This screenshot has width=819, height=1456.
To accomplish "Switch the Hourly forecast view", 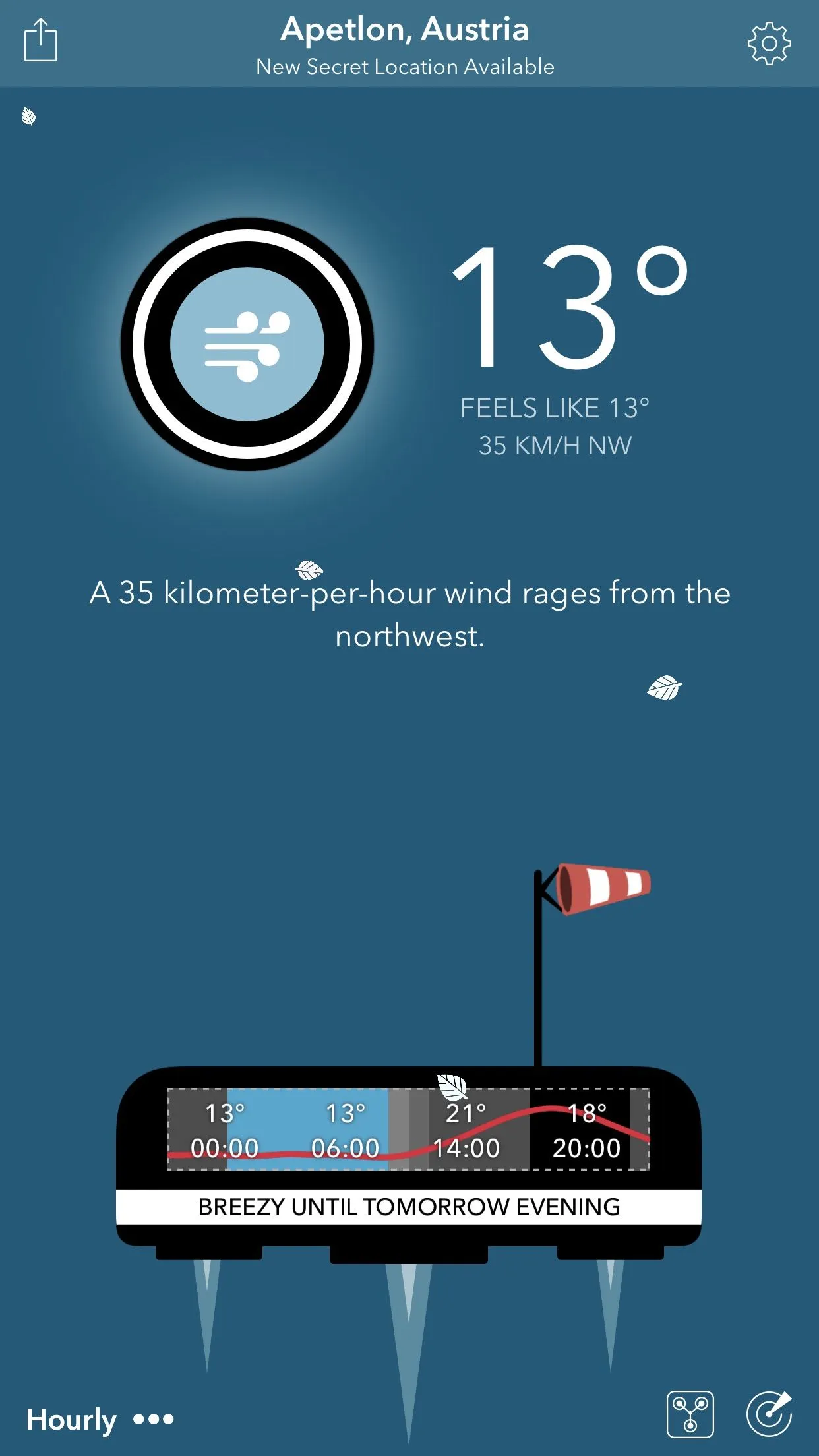I will [99, 1419].
